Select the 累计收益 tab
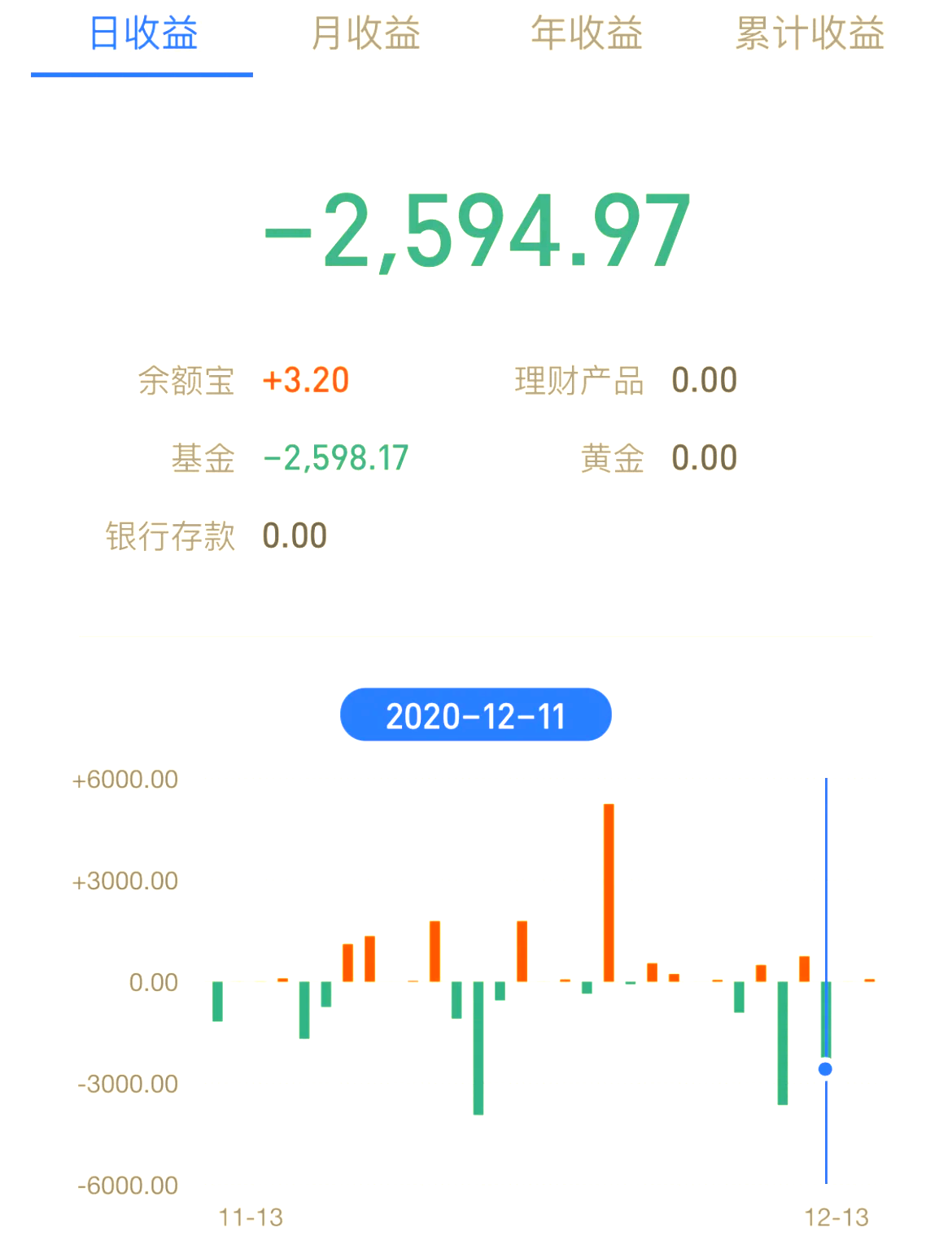This screenshot has height=1245, width=952. point(810,34)
